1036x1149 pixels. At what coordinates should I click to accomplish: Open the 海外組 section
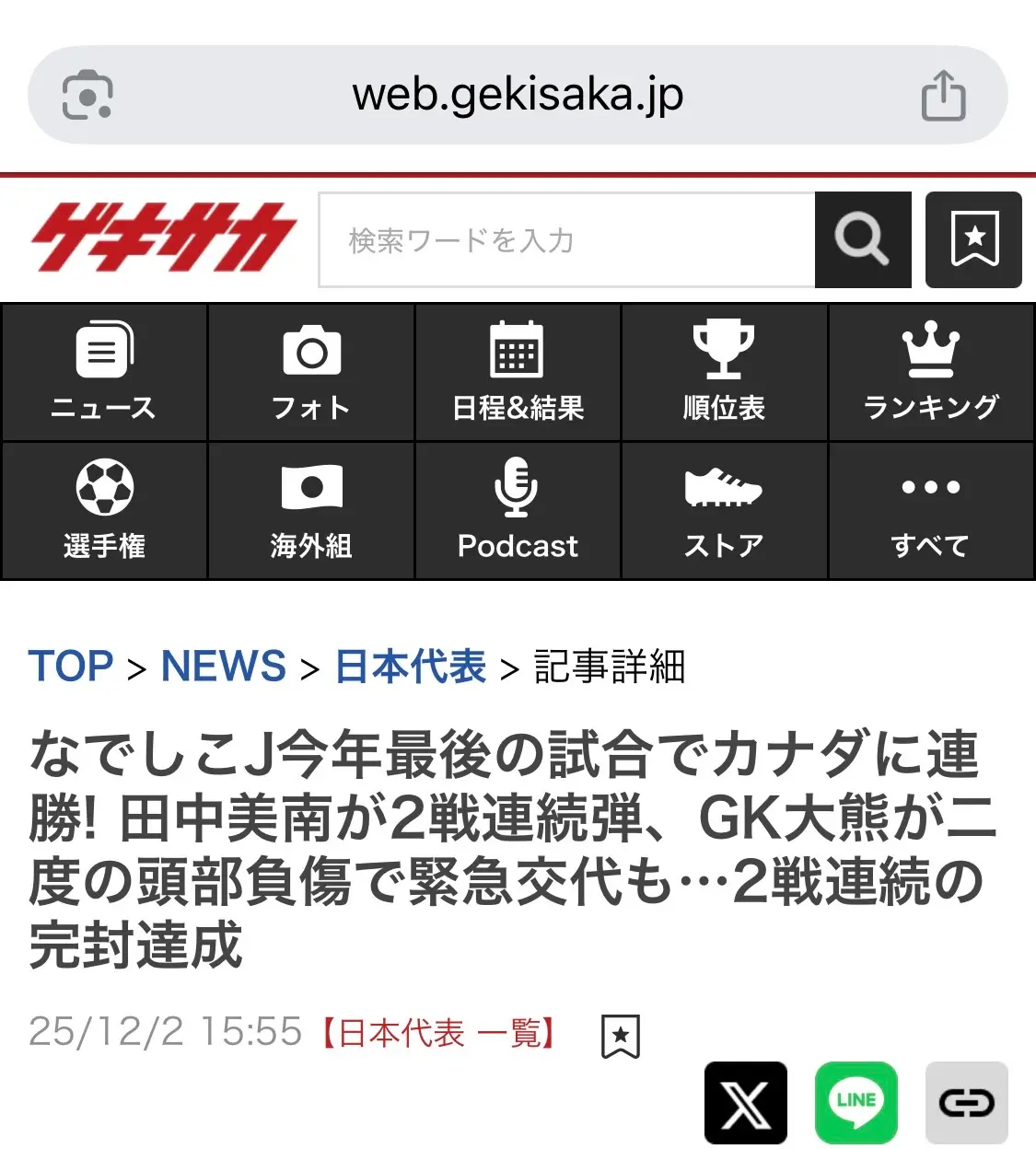click(x=311, y=511)
